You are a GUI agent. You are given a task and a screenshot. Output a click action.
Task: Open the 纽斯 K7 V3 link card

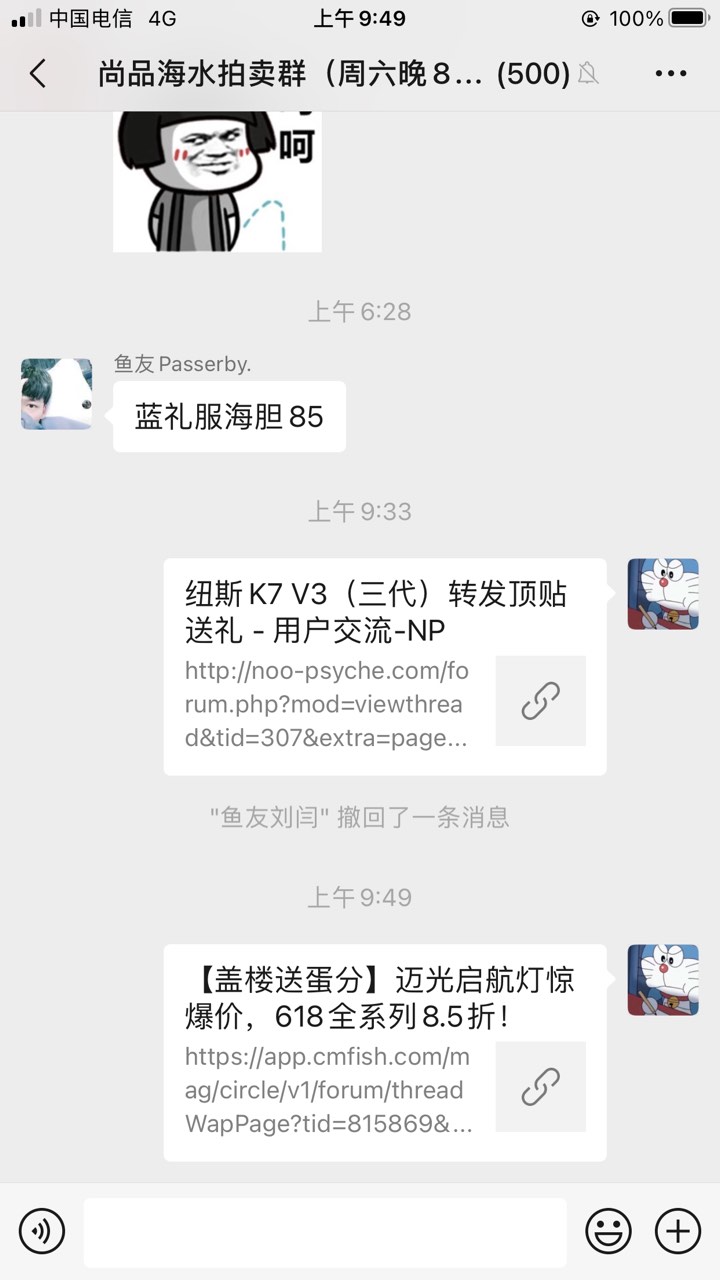(384, 666)
